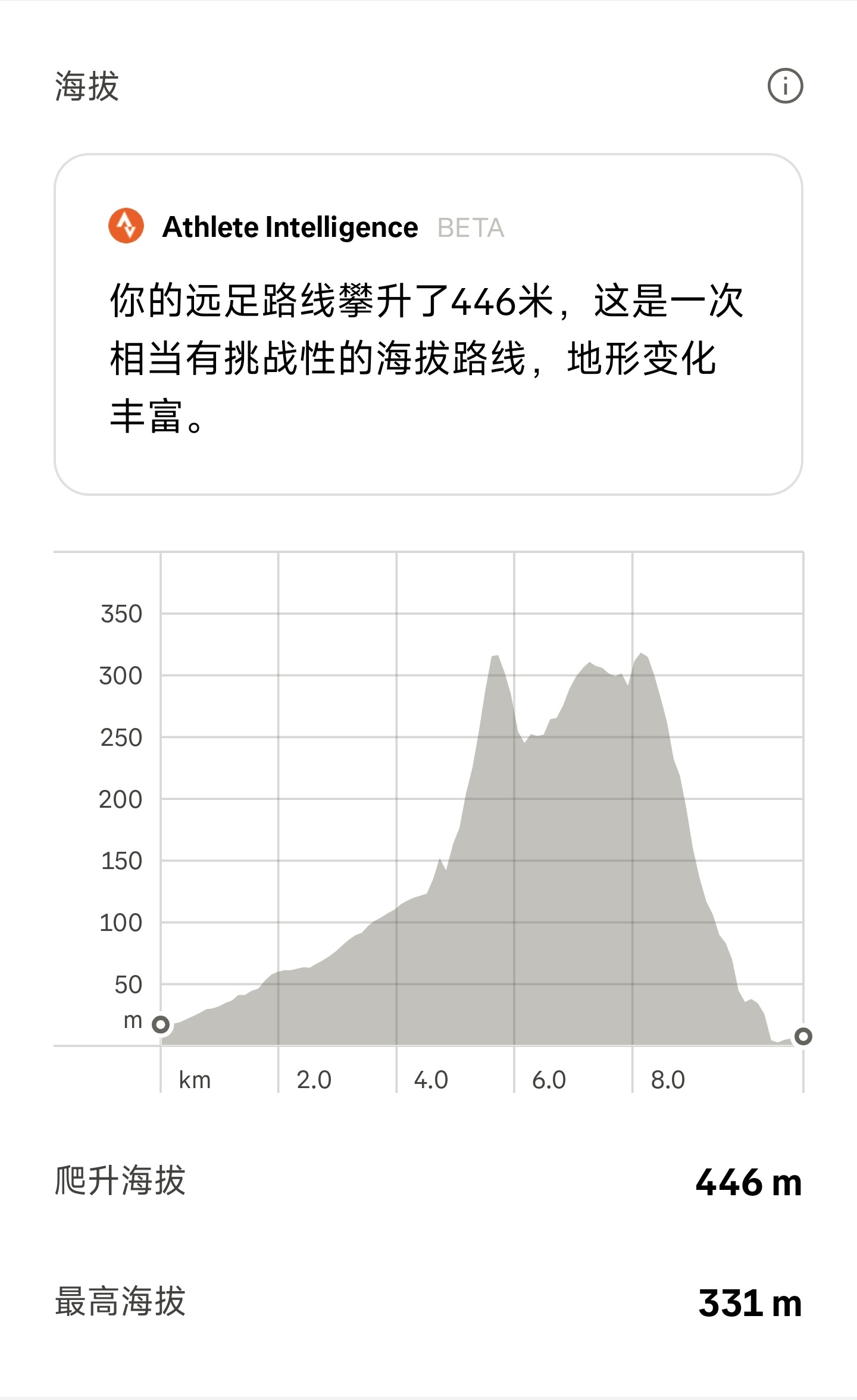The height and width of the screenshot is (1400, 857).
Task: Tap the elevation profile chart
Action: (481, 833)
